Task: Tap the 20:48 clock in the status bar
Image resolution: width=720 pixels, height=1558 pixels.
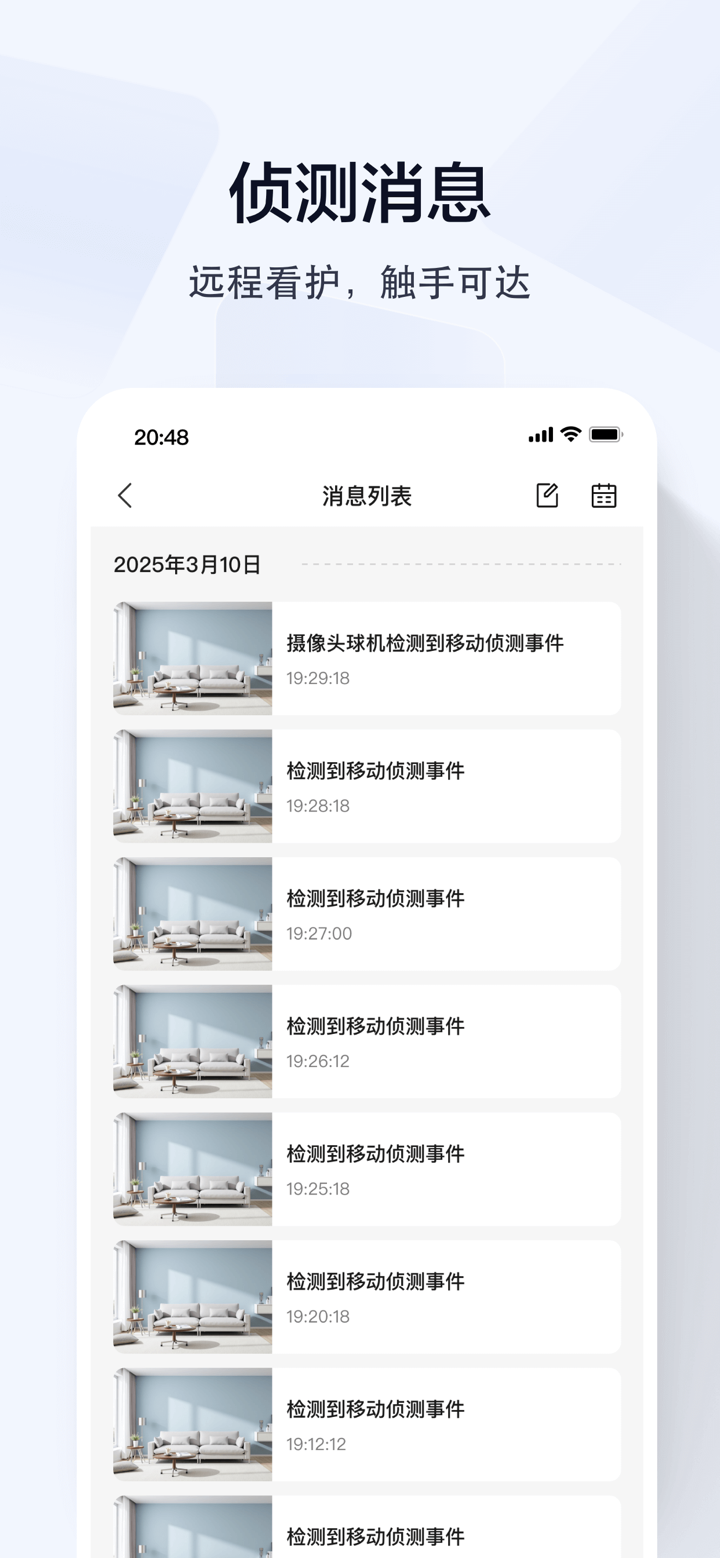Action: point(160,436)
